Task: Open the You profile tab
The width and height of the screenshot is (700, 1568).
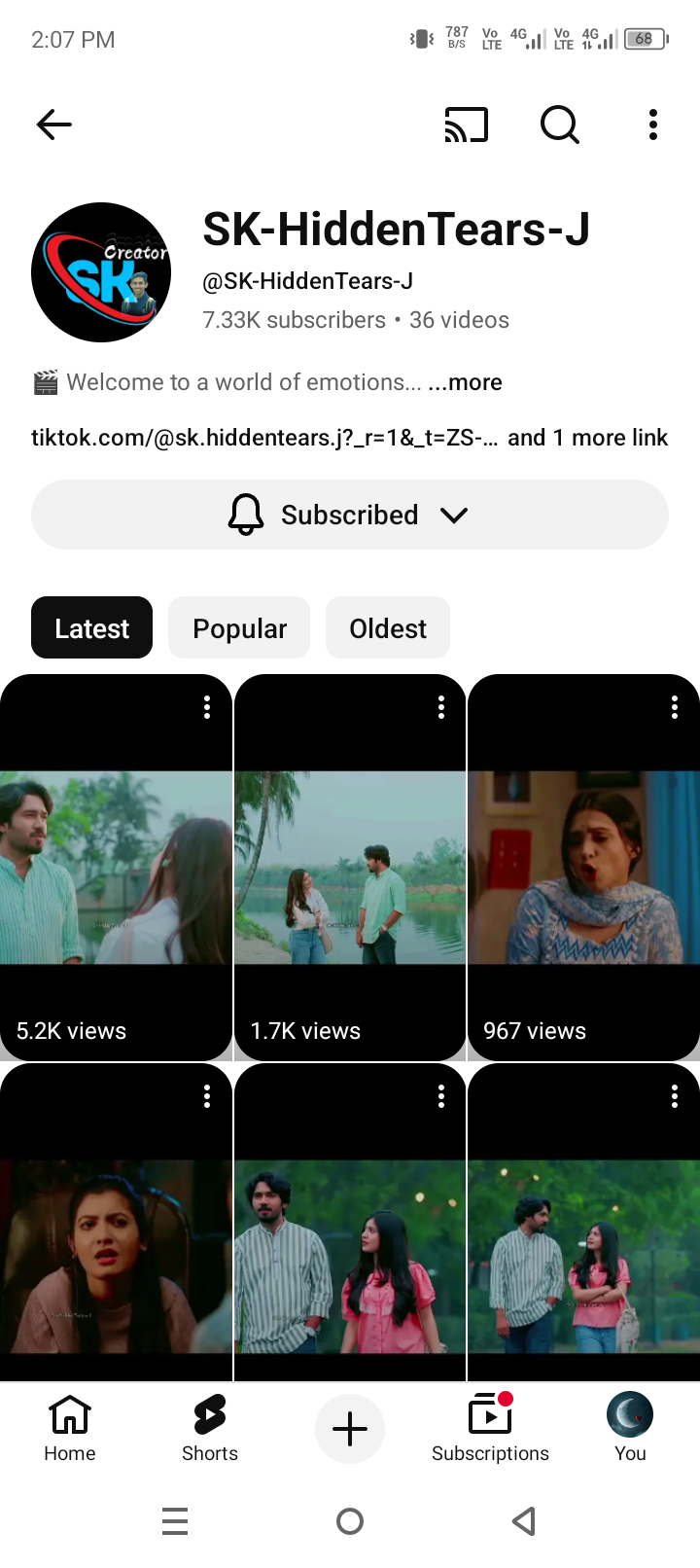Action: pyautogui.click(x=630, y=1427)
